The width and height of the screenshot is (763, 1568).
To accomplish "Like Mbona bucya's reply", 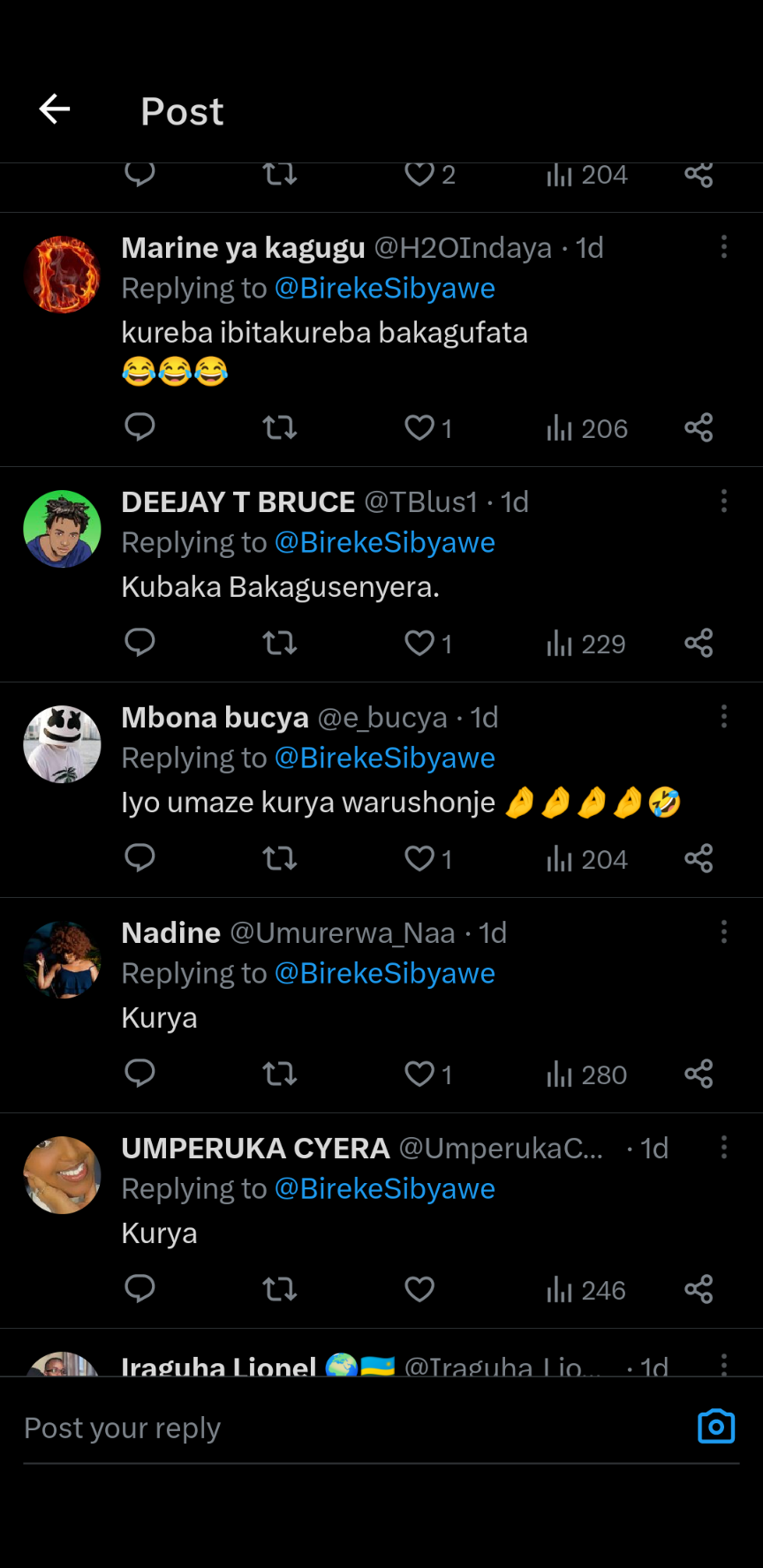I will [x=419, y=858].
